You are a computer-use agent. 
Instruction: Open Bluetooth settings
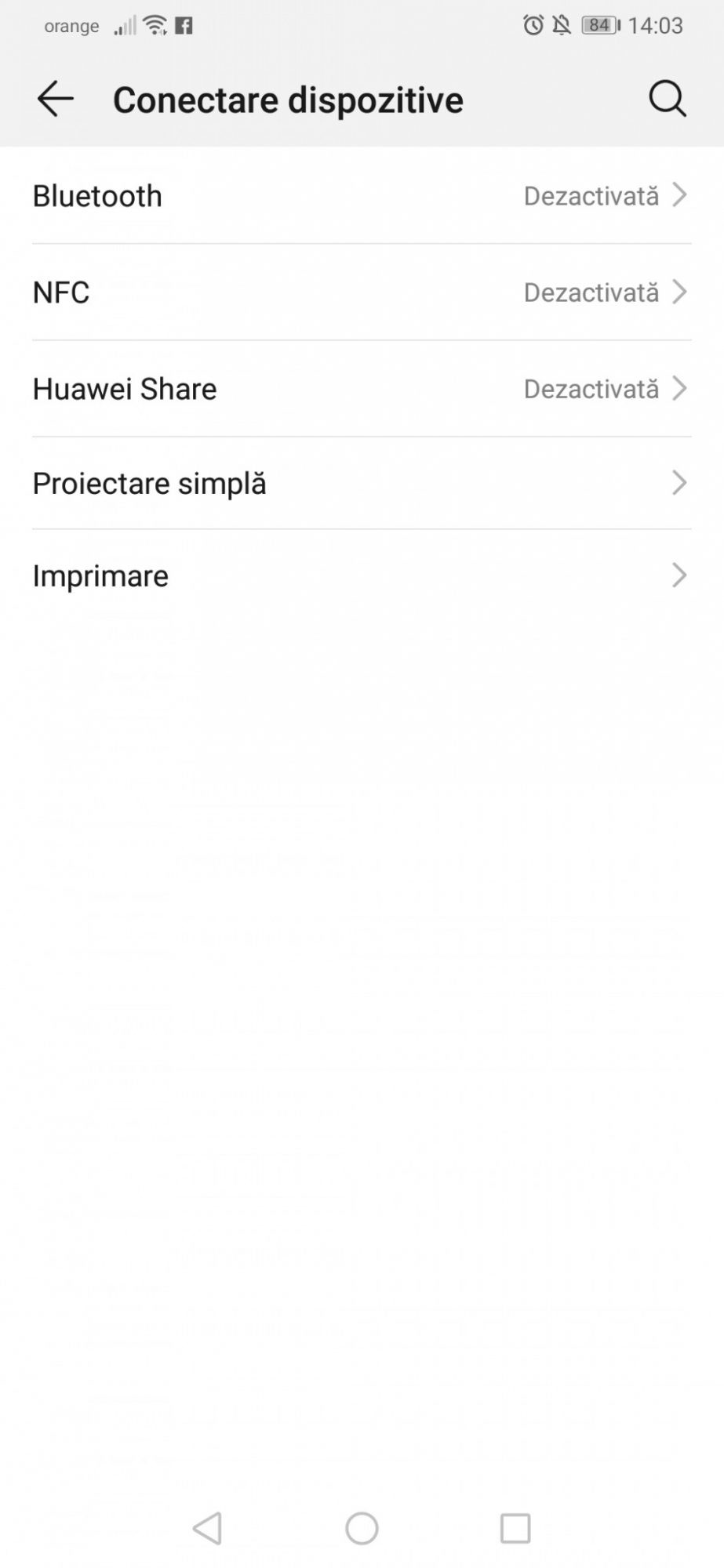361,196
